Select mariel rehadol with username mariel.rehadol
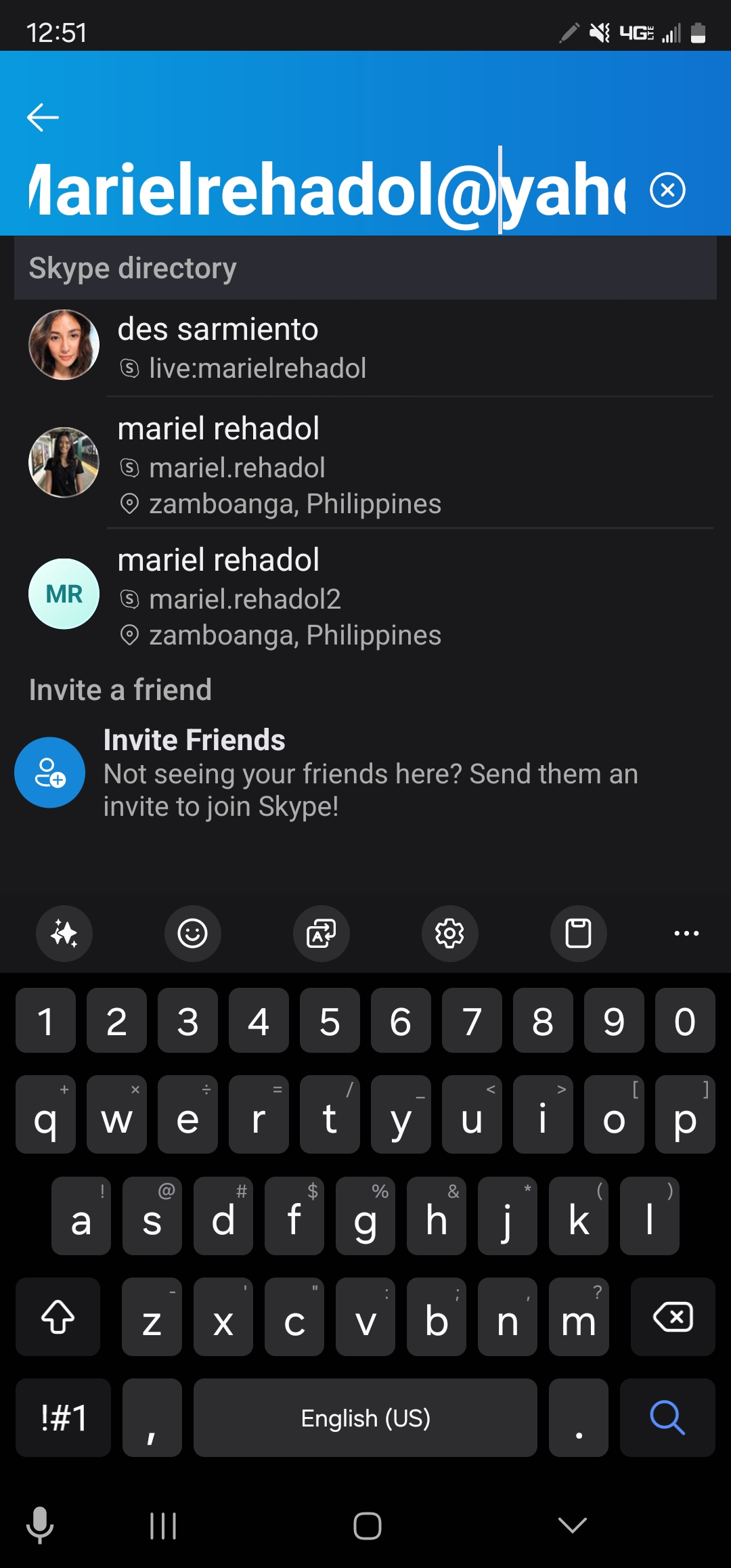The width and height of the screenshot is (731, 1568). [x=365, y=464]
